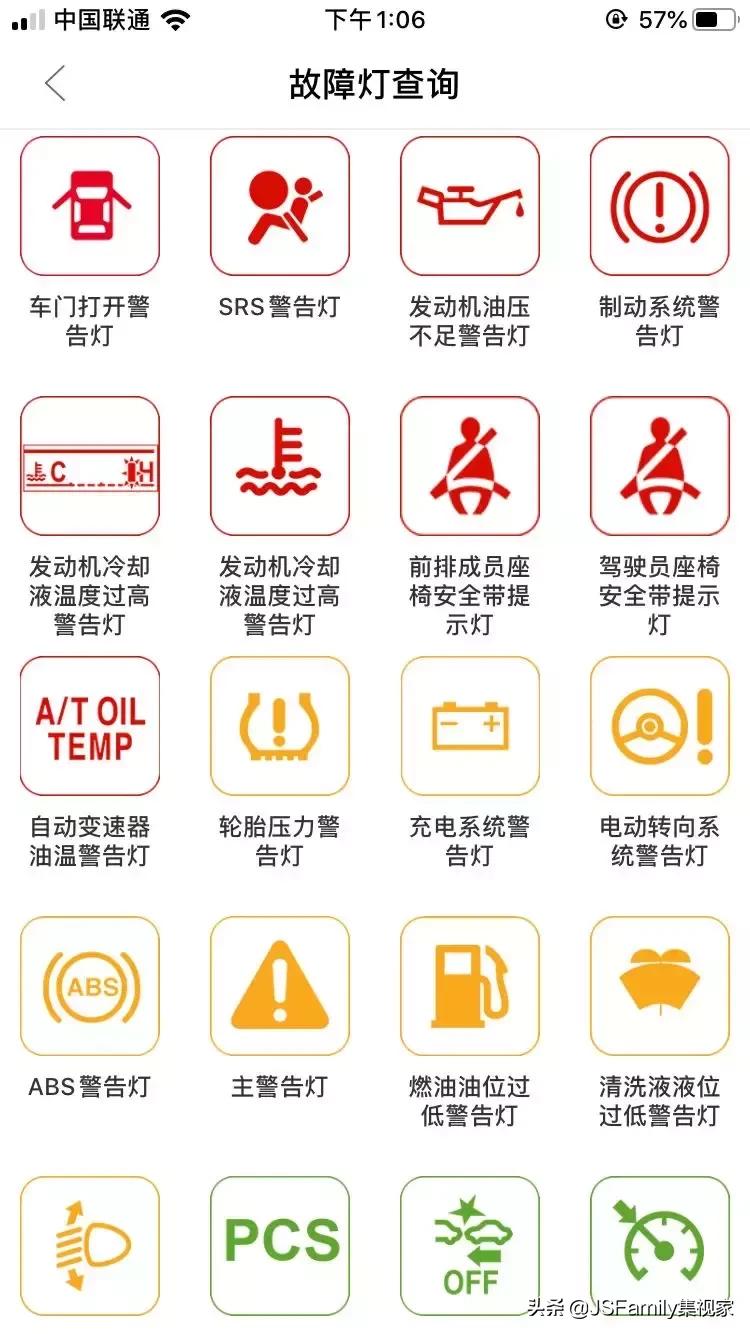750x1334 pixels.
Task: Tap the ABS 警告灯 icon
Action: pos(90,986)
